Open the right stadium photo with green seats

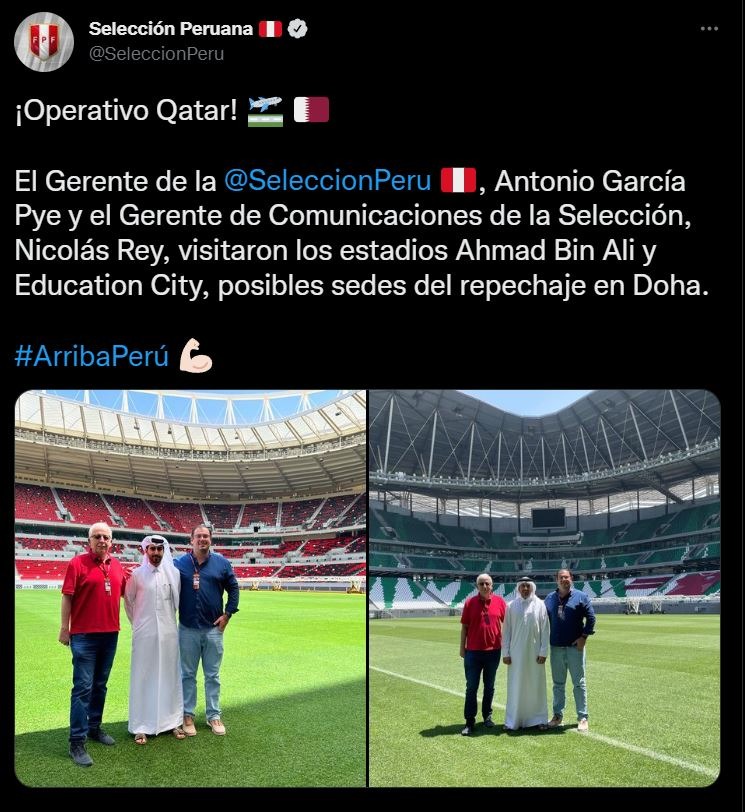(545, 587)
